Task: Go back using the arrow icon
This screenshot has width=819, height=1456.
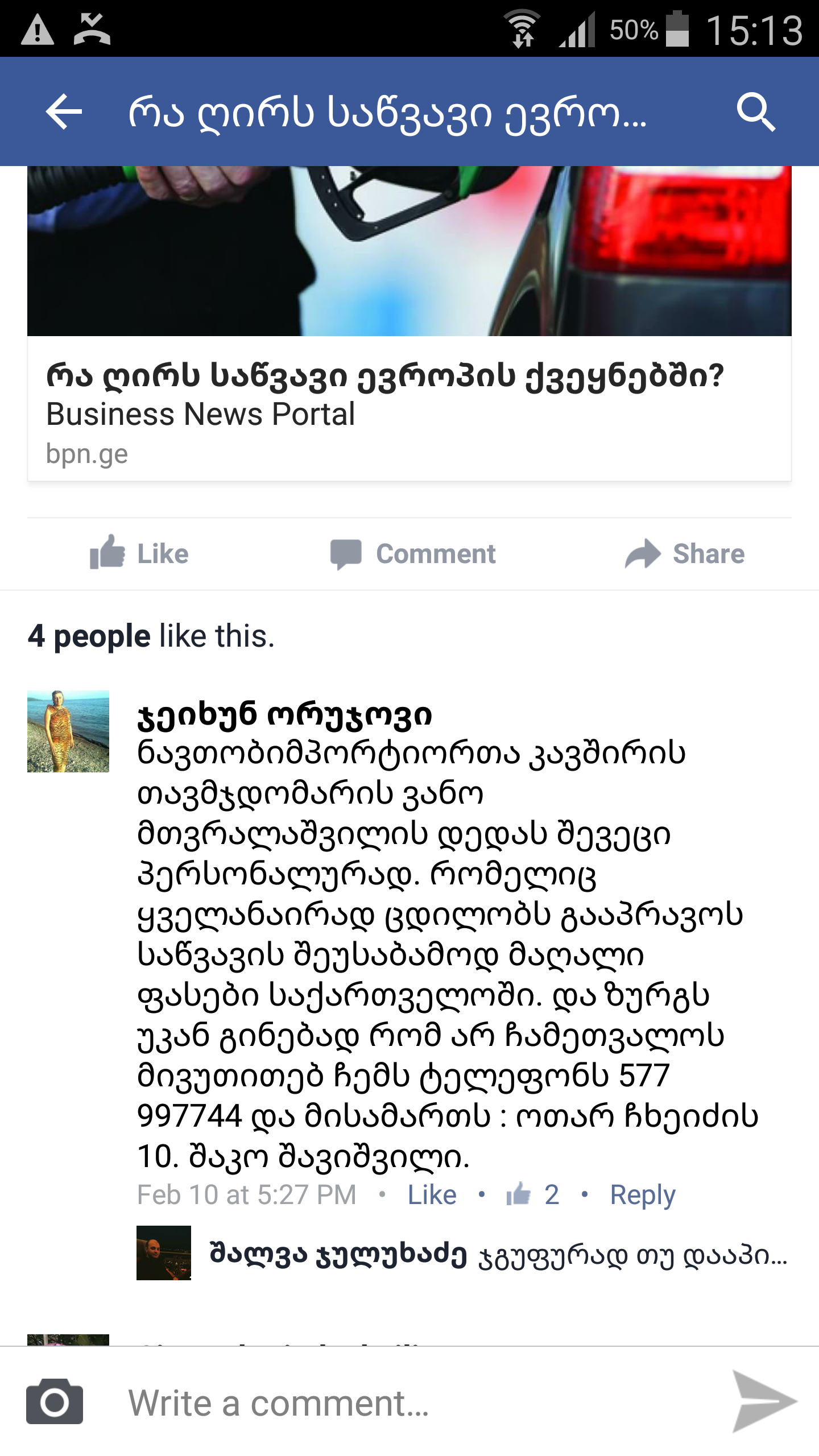Action: 64,111
